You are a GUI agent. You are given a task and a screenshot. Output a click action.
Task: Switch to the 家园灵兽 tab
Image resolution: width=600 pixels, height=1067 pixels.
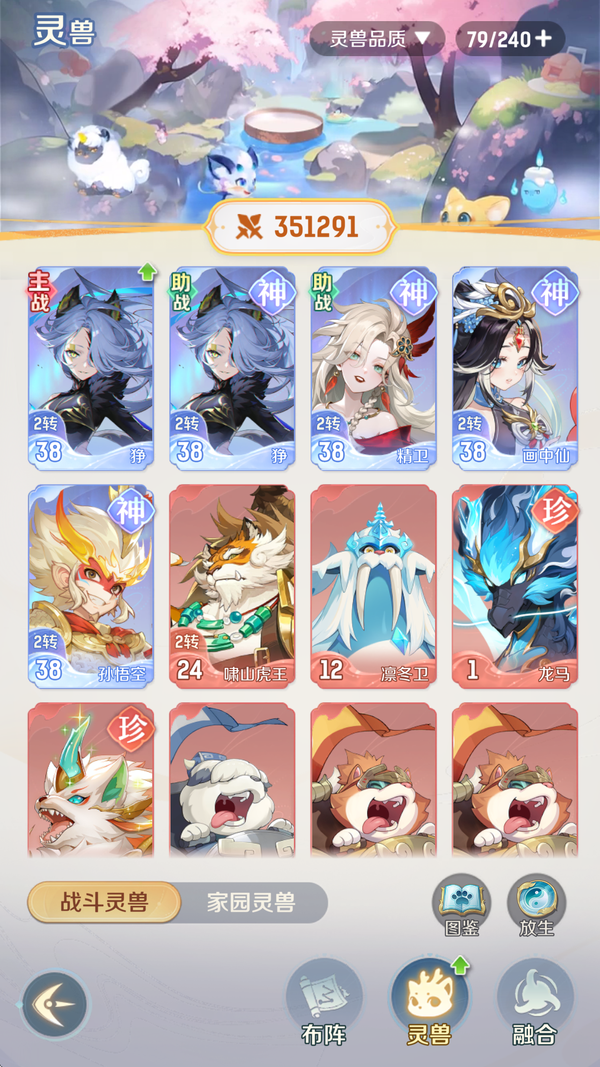pyautogui.click(x=251, y=902)
